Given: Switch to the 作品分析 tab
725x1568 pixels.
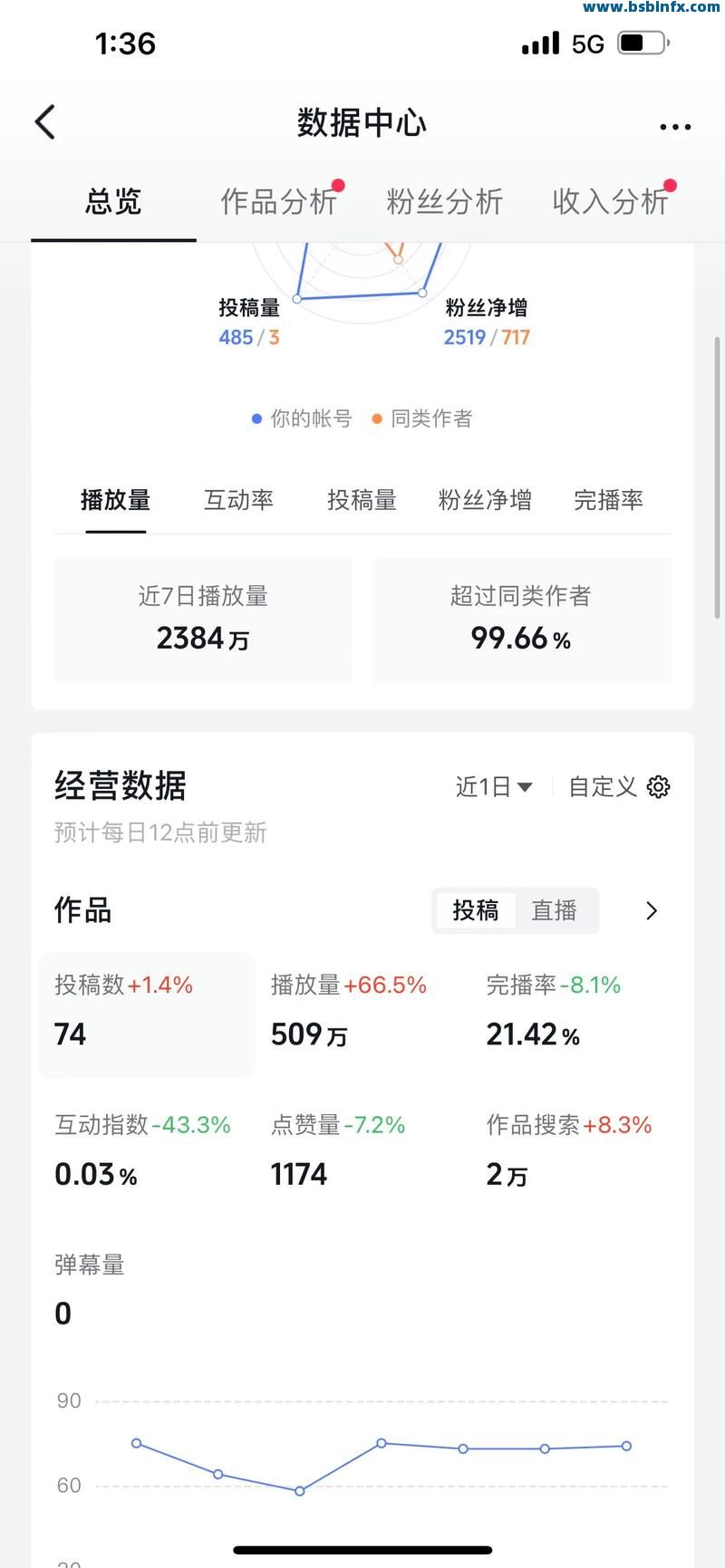Looking at the screenshot, I should (x=279, y=201).
